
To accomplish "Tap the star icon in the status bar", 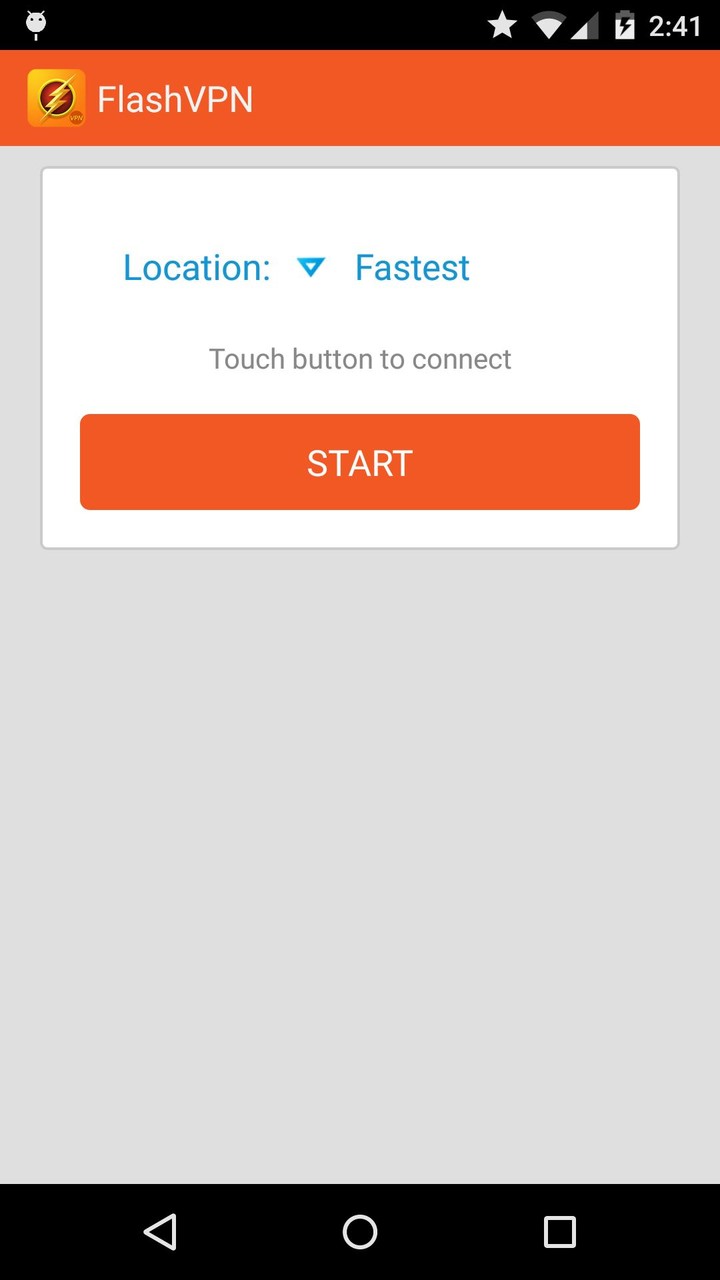I will pyautogui.click(x=500, y=25).
